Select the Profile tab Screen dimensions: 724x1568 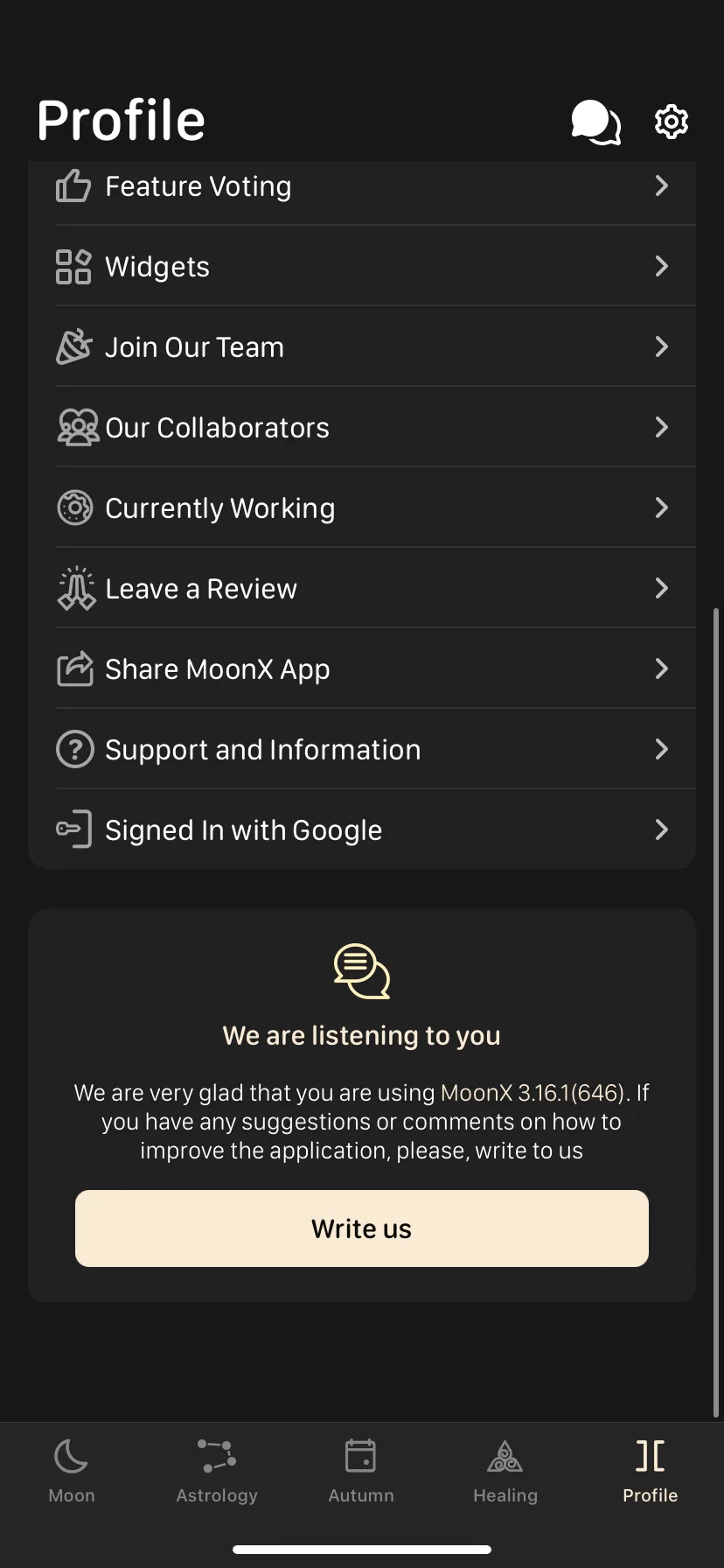tap(650, 1472)
